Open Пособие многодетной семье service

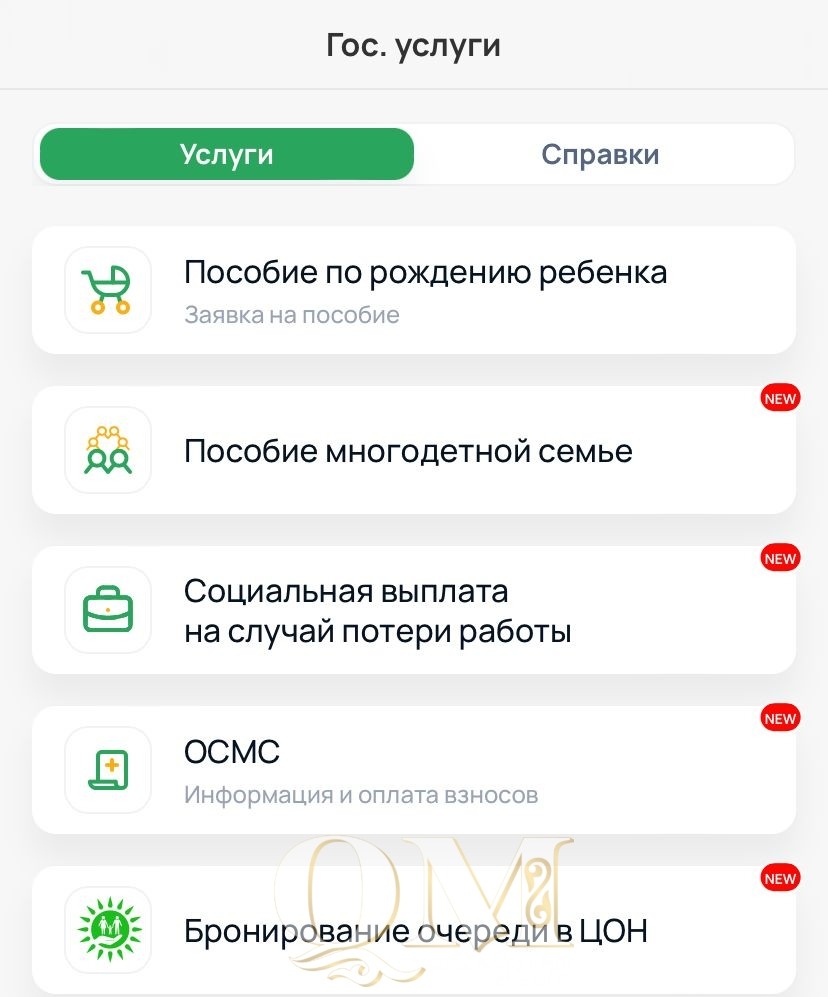pos(414,450)
